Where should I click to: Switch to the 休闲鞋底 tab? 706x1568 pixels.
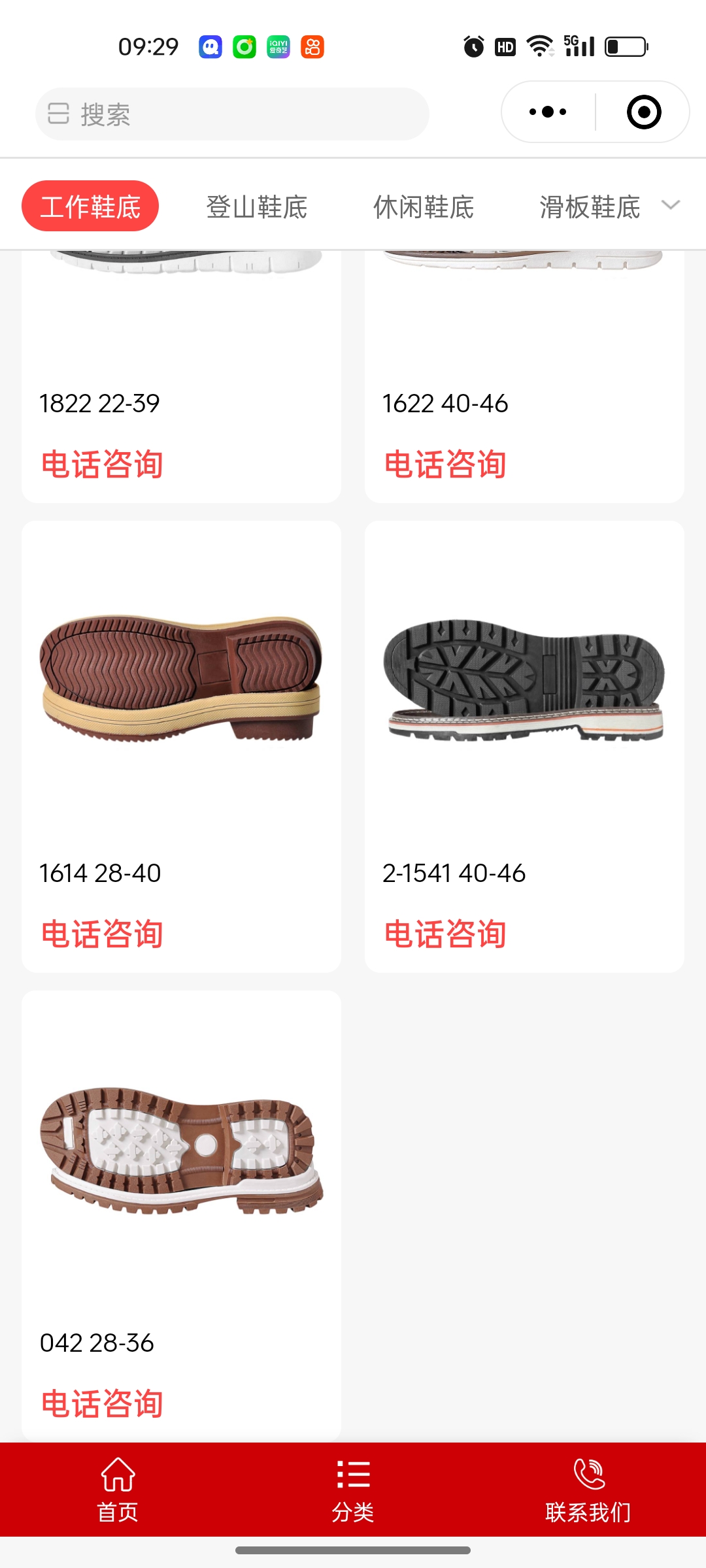tap(424, 207)
